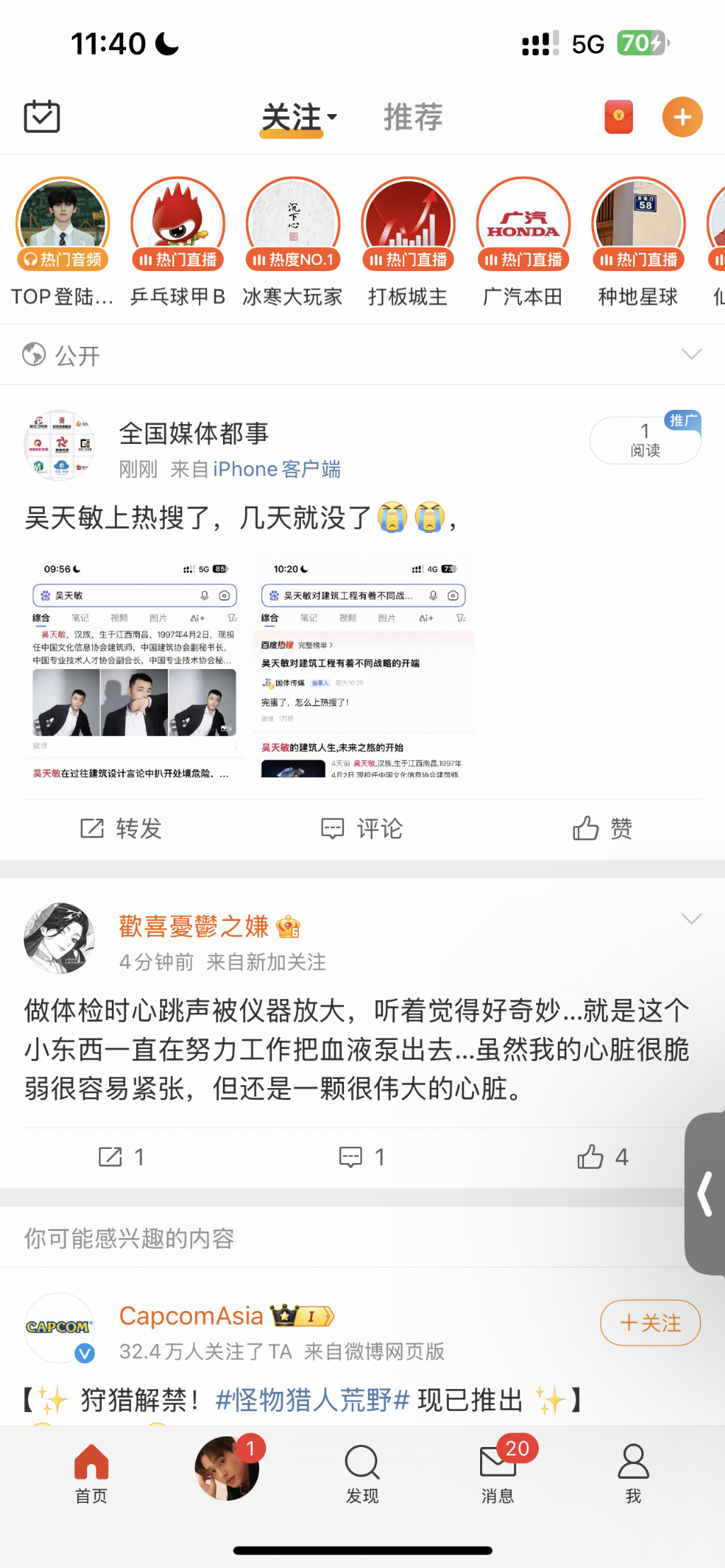Open the check-in calendar icon

pos(42,117)
